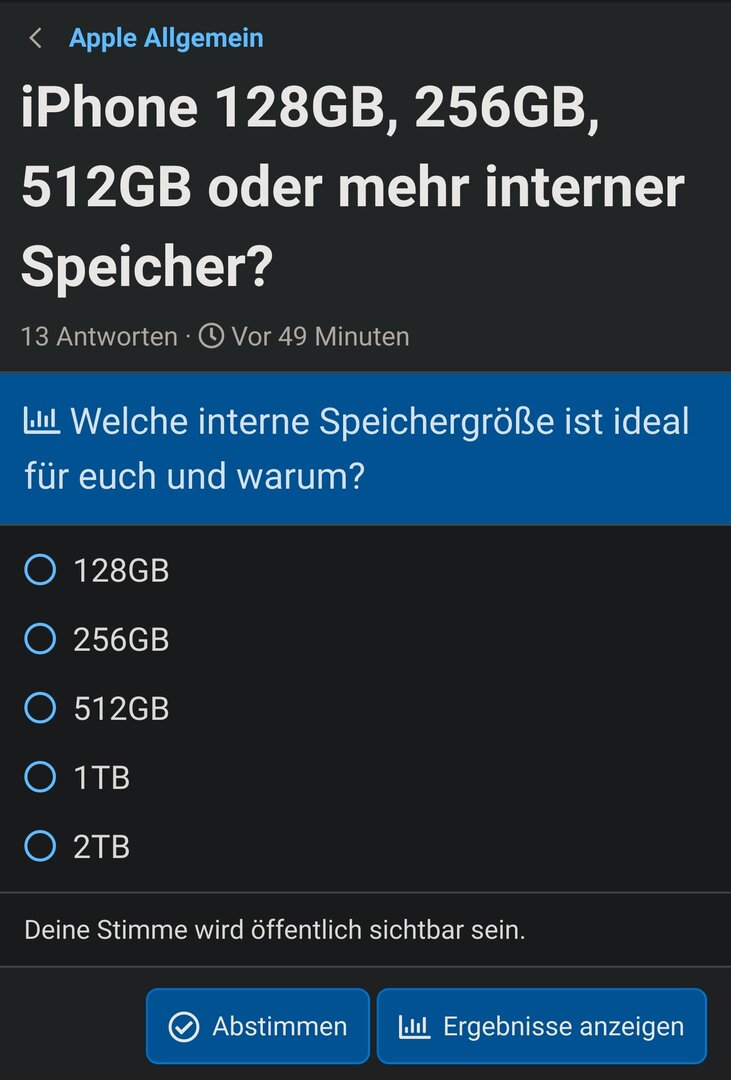Choose 256GB as your answer

tap(40, 639)
